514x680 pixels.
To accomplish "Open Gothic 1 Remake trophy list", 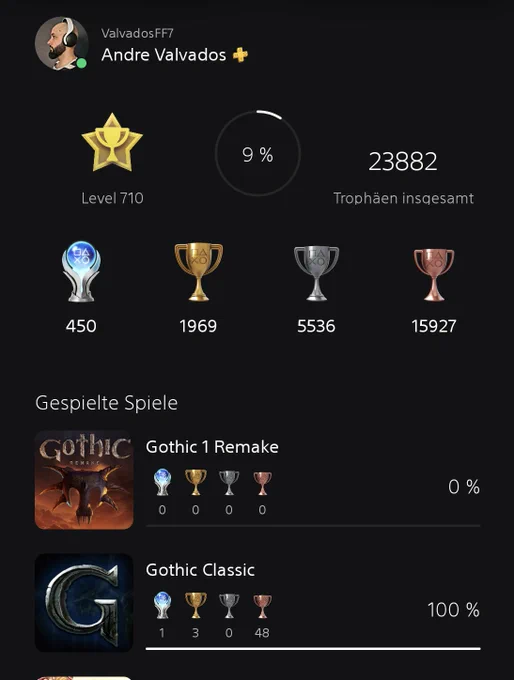I will pos(258,480).
